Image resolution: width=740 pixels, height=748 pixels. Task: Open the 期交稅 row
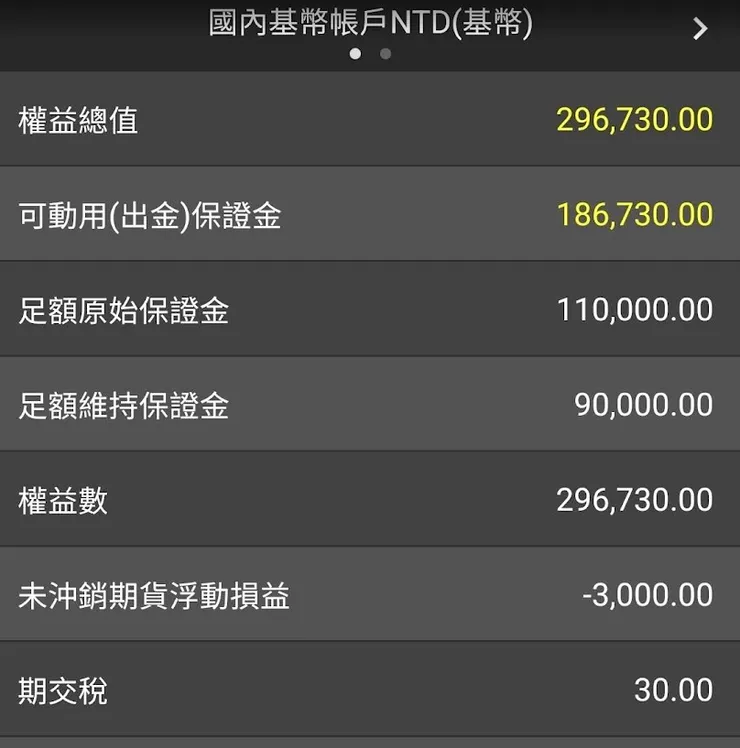(370, 690)
